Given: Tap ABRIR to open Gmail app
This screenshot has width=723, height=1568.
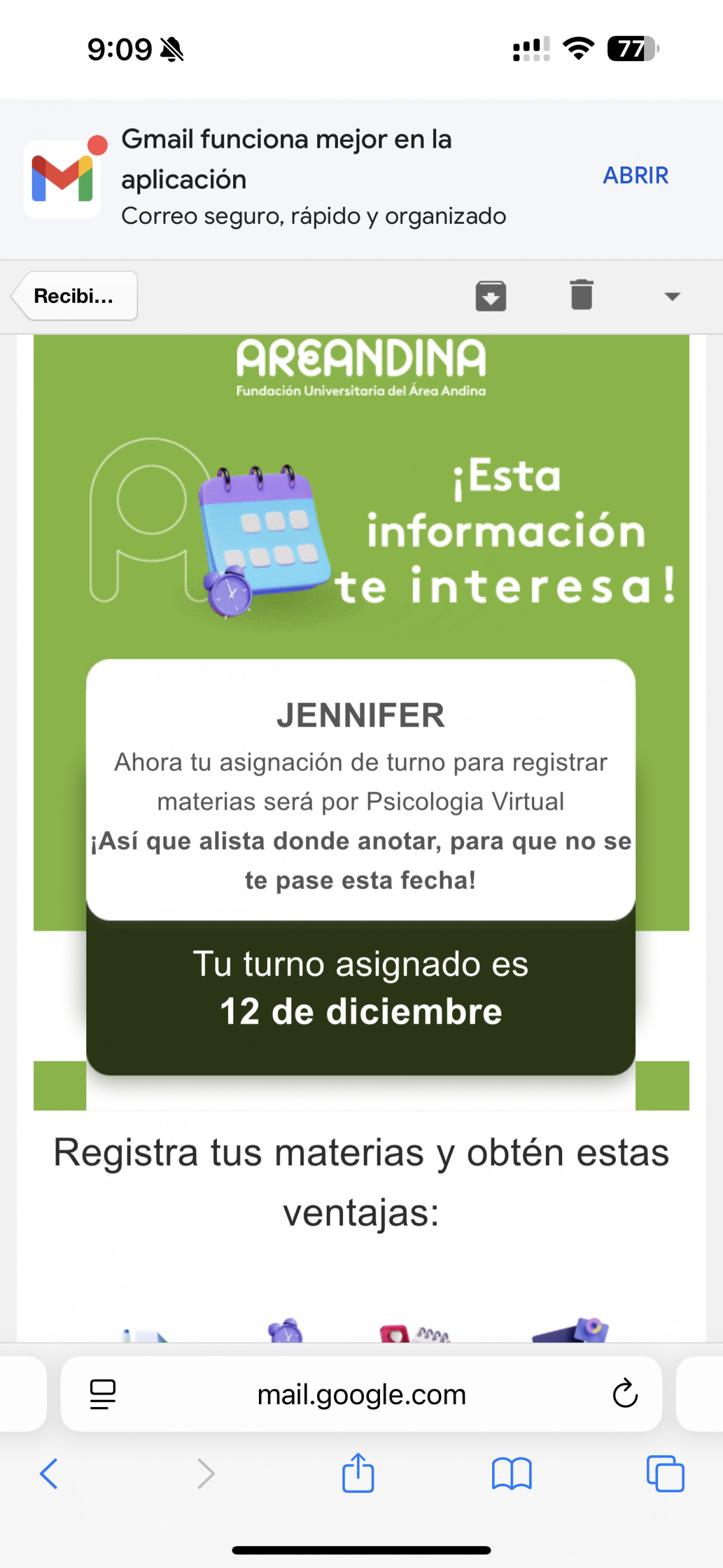Looking at the screenshot, I should [635, 175].
